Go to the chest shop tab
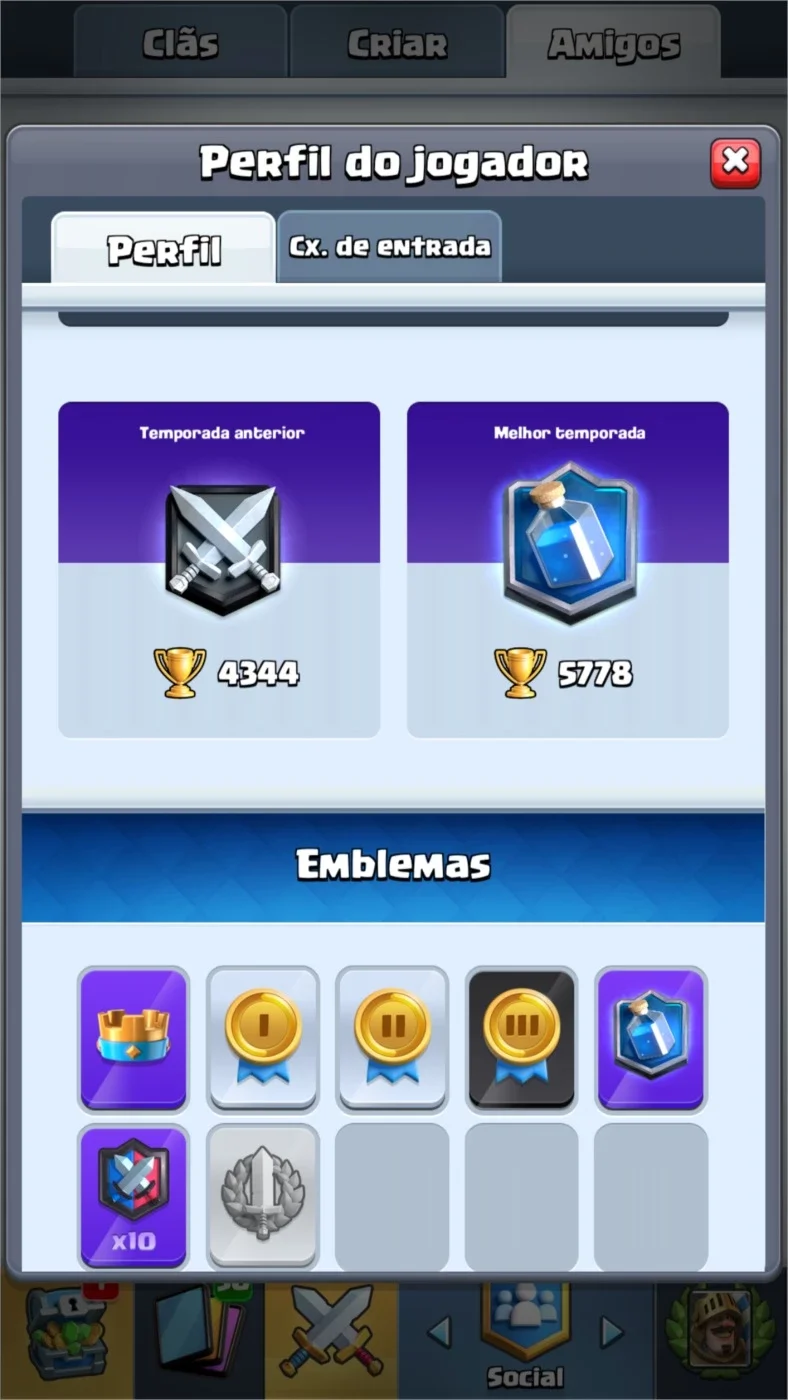The height and width of the screenshot is (1400, 788). 65,1332
